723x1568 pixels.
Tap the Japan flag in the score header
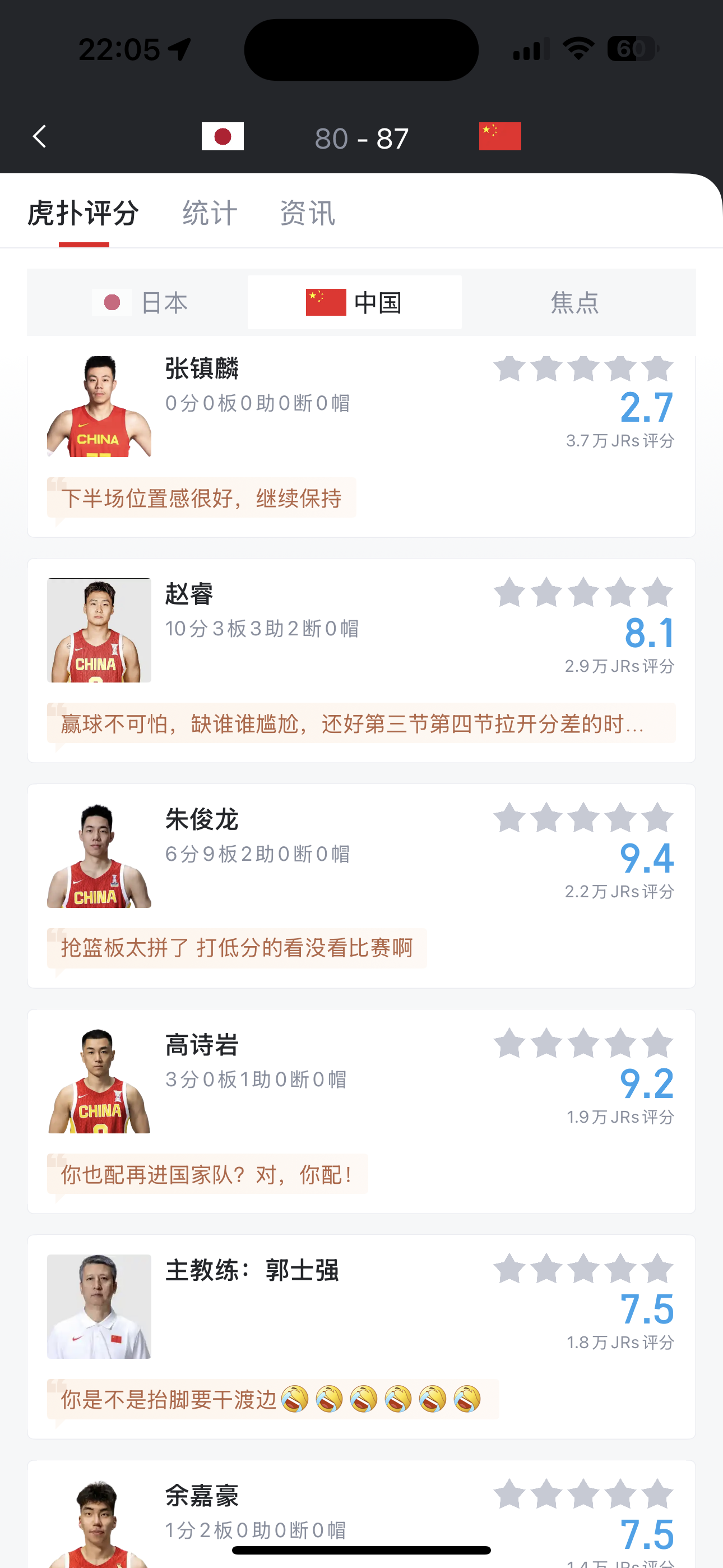(x=223, y=136)
